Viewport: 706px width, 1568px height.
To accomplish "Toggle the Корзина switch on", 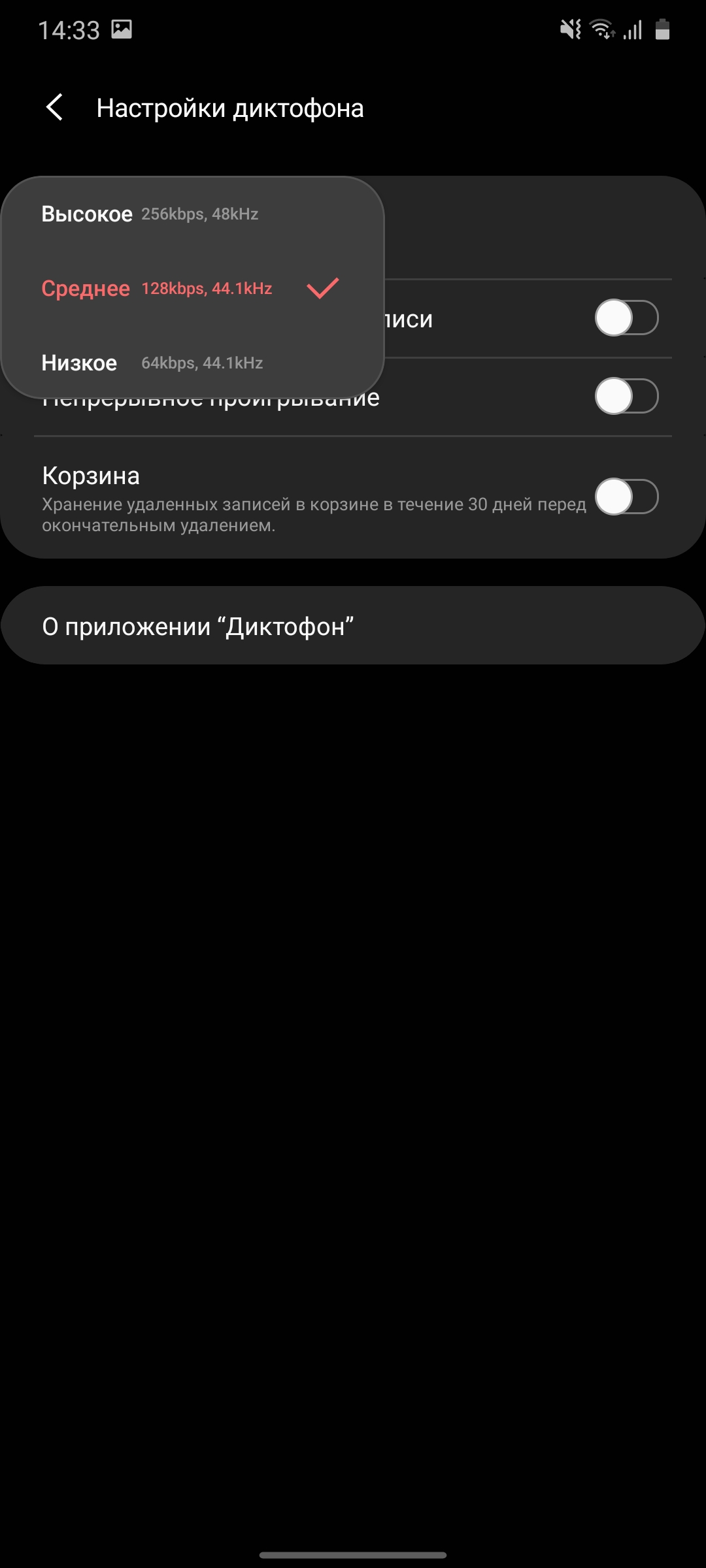I will click(626, 497).
